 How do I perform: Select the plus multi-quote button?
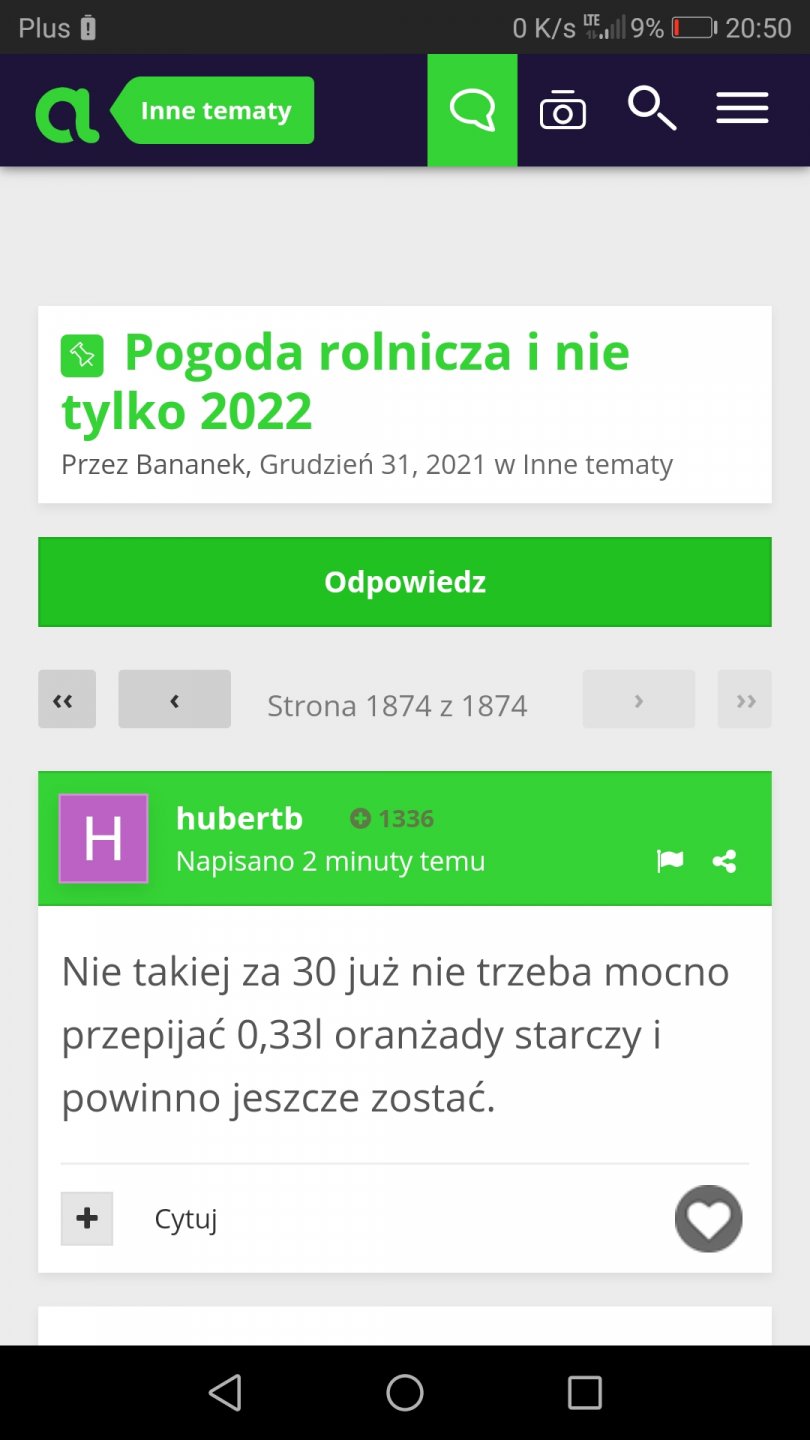[x=87, y=1218]
